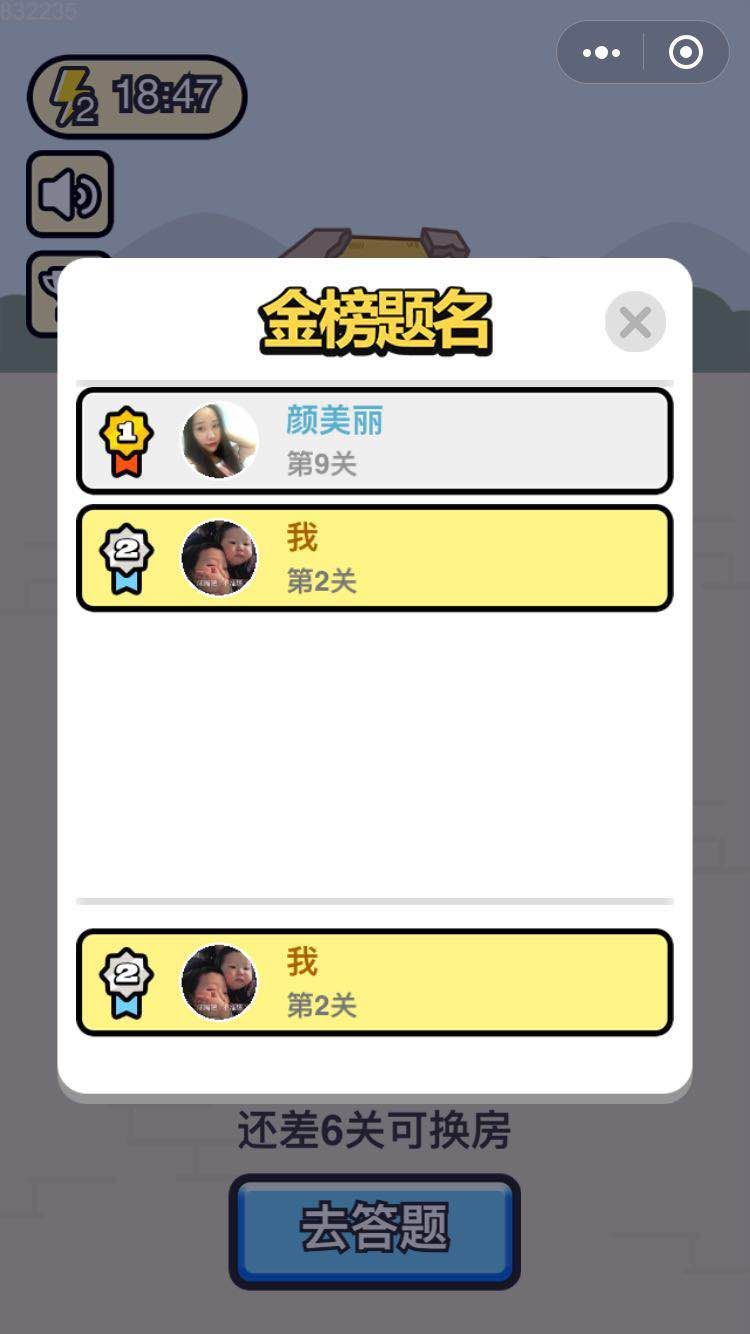Close the 金榜题名 leaderboard dialog
The width and height of the screenshot is (750, 1334).
635,322
